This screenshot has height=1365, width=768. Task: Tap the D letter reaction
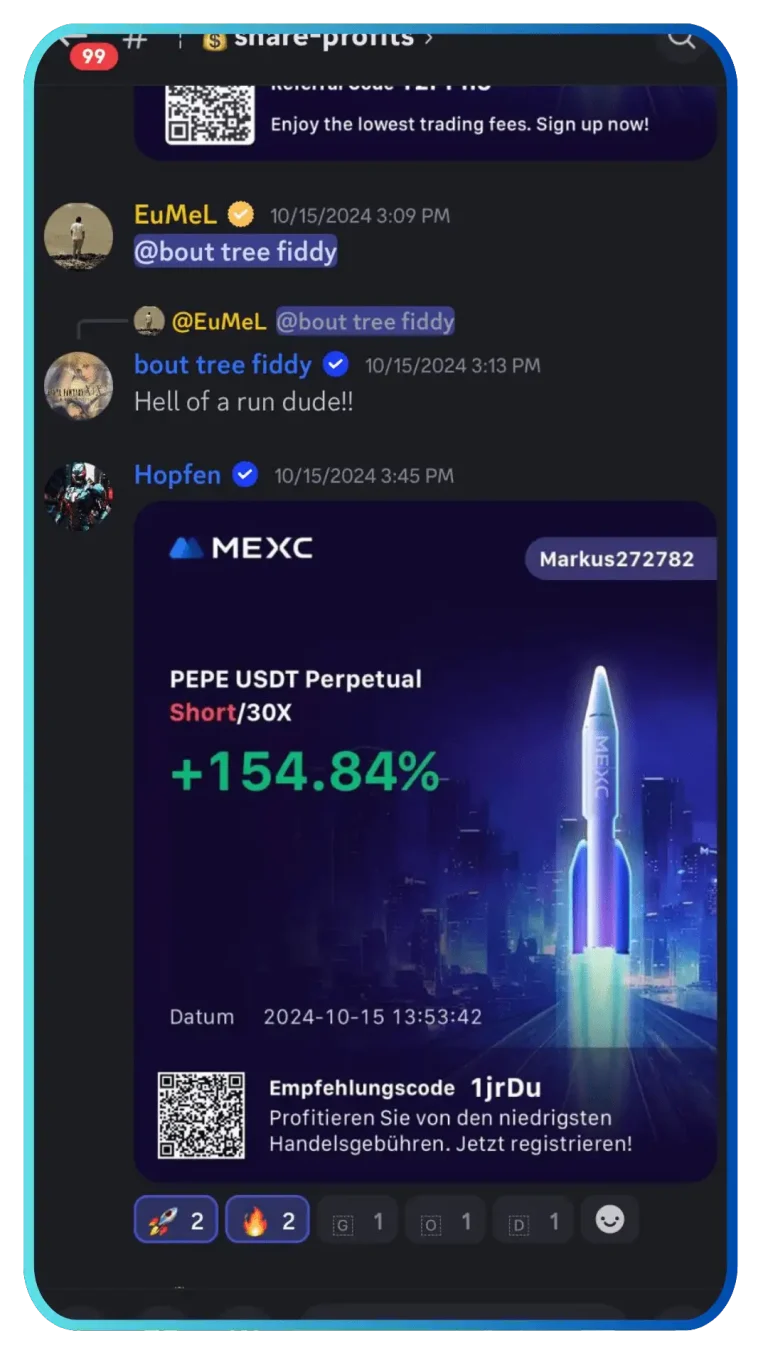534,1220
